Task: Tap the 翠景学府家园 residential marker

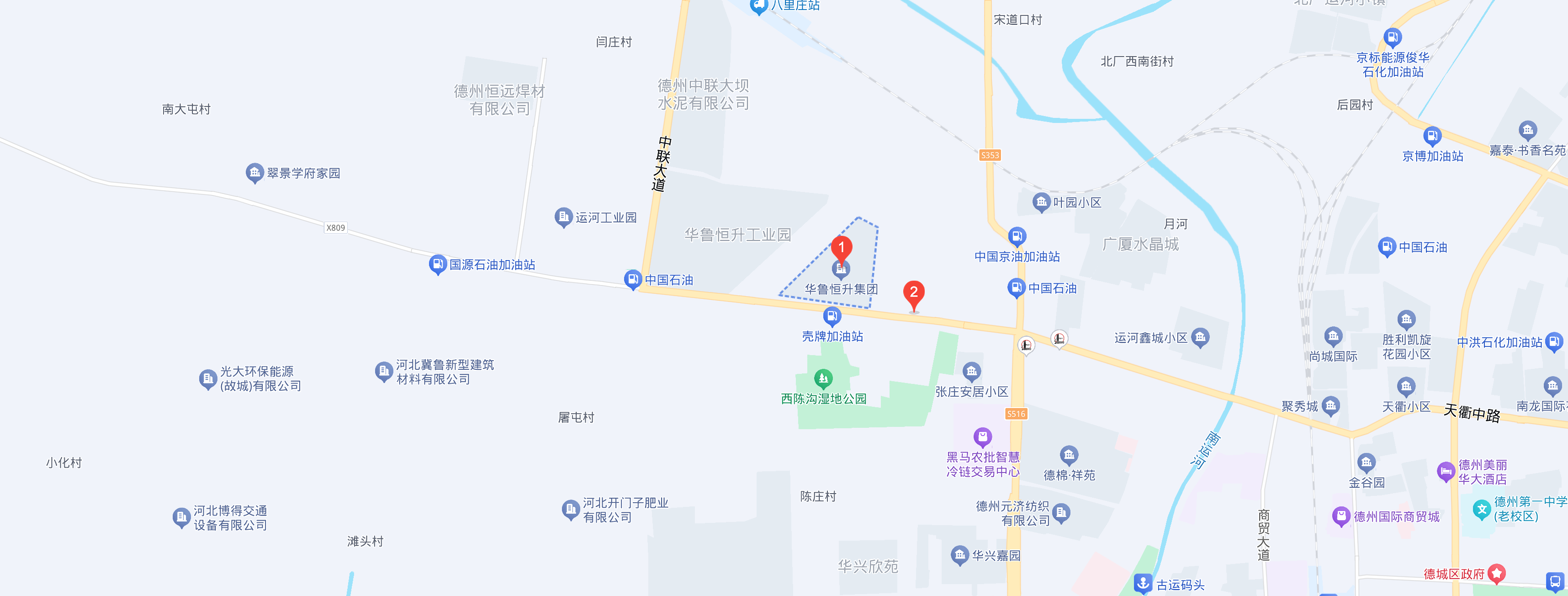Action: (x=254, y=173)
